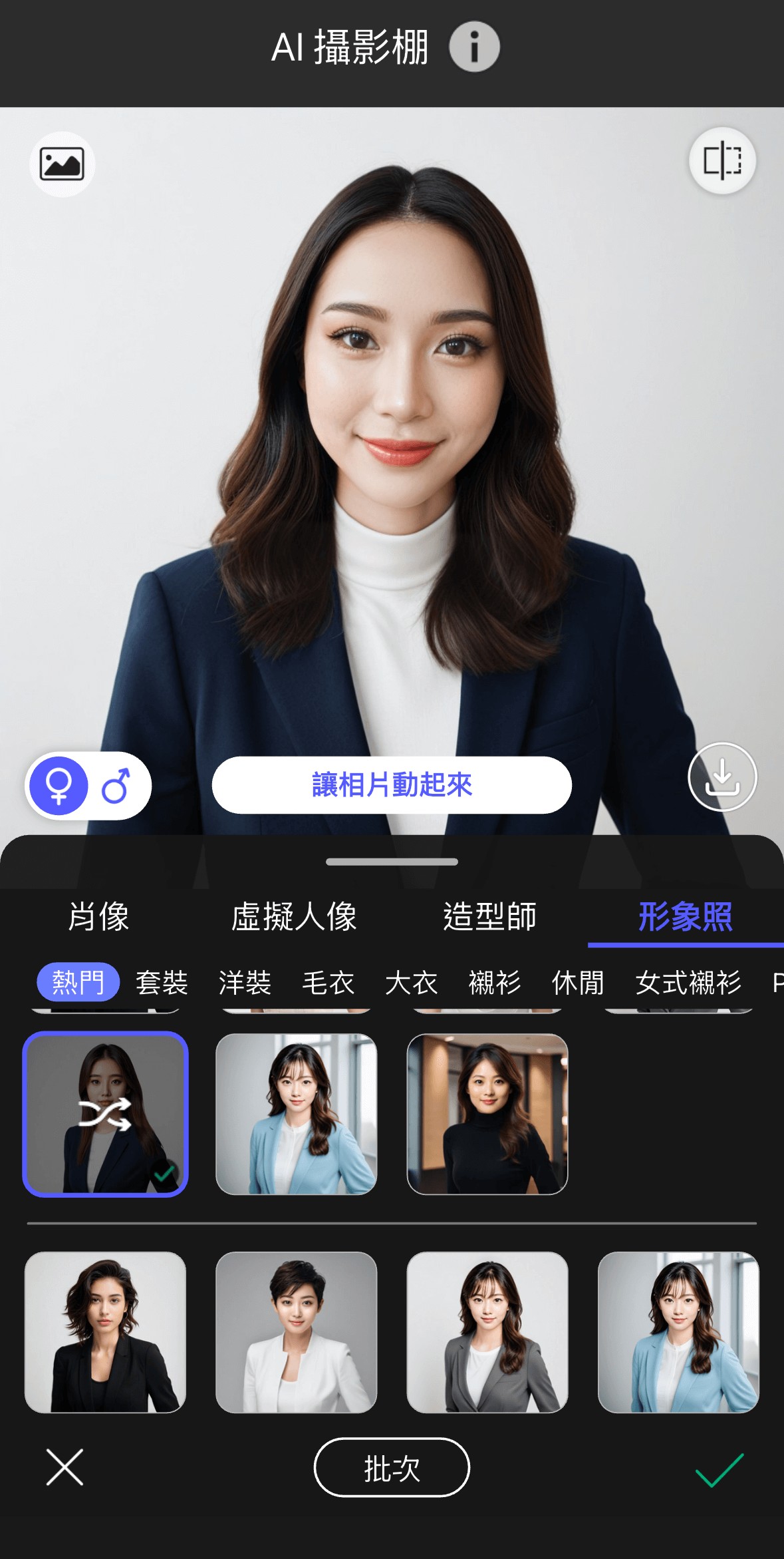The width and height of the screenshot is (784, 1559).
Task: Switch to the 肖像 tab
Action: pyautogui.click(x=98, y=917)
